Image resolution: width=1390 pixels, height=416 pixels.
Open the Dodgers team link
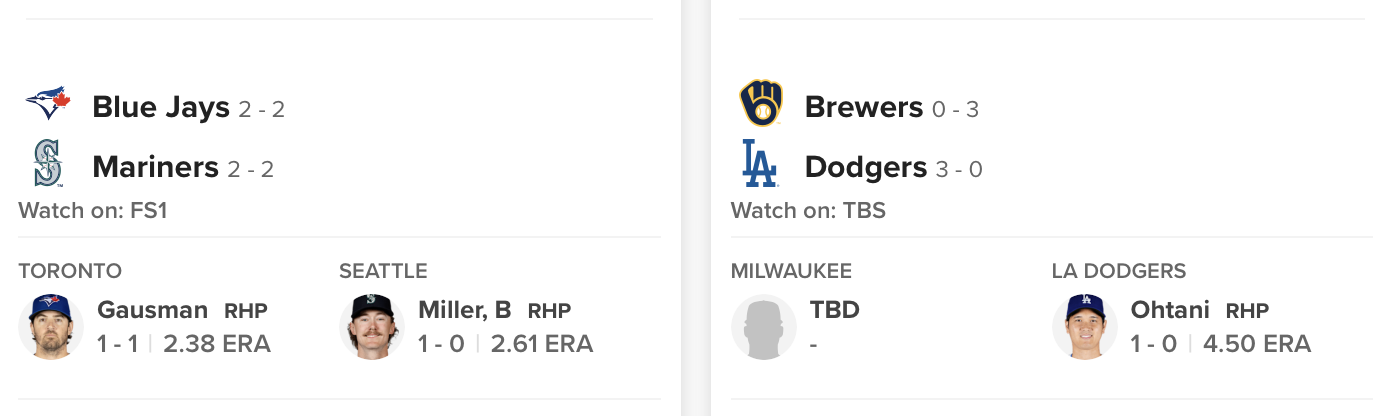pos(865,168)
